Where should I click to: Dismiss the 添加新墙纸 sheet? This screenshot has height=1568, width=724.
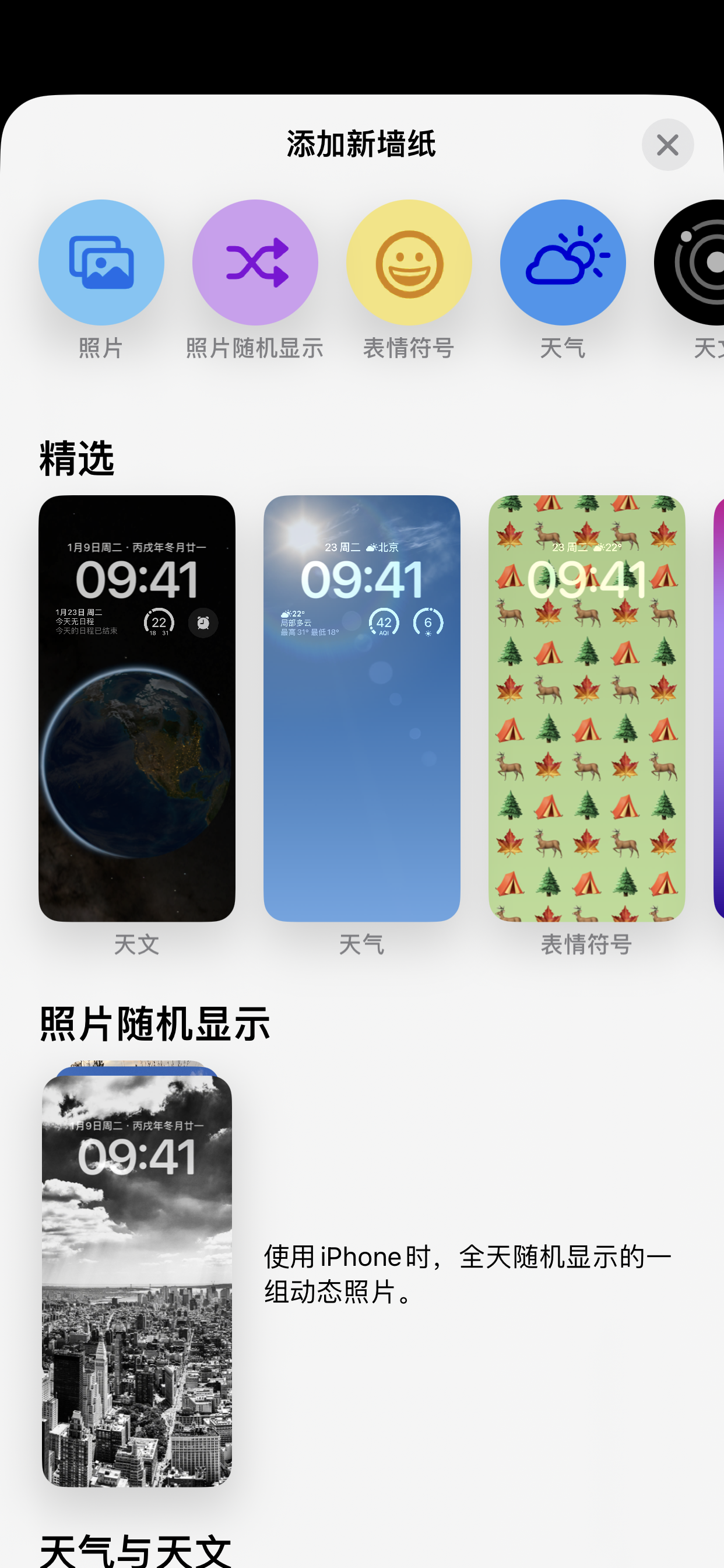tap(667, 145)
